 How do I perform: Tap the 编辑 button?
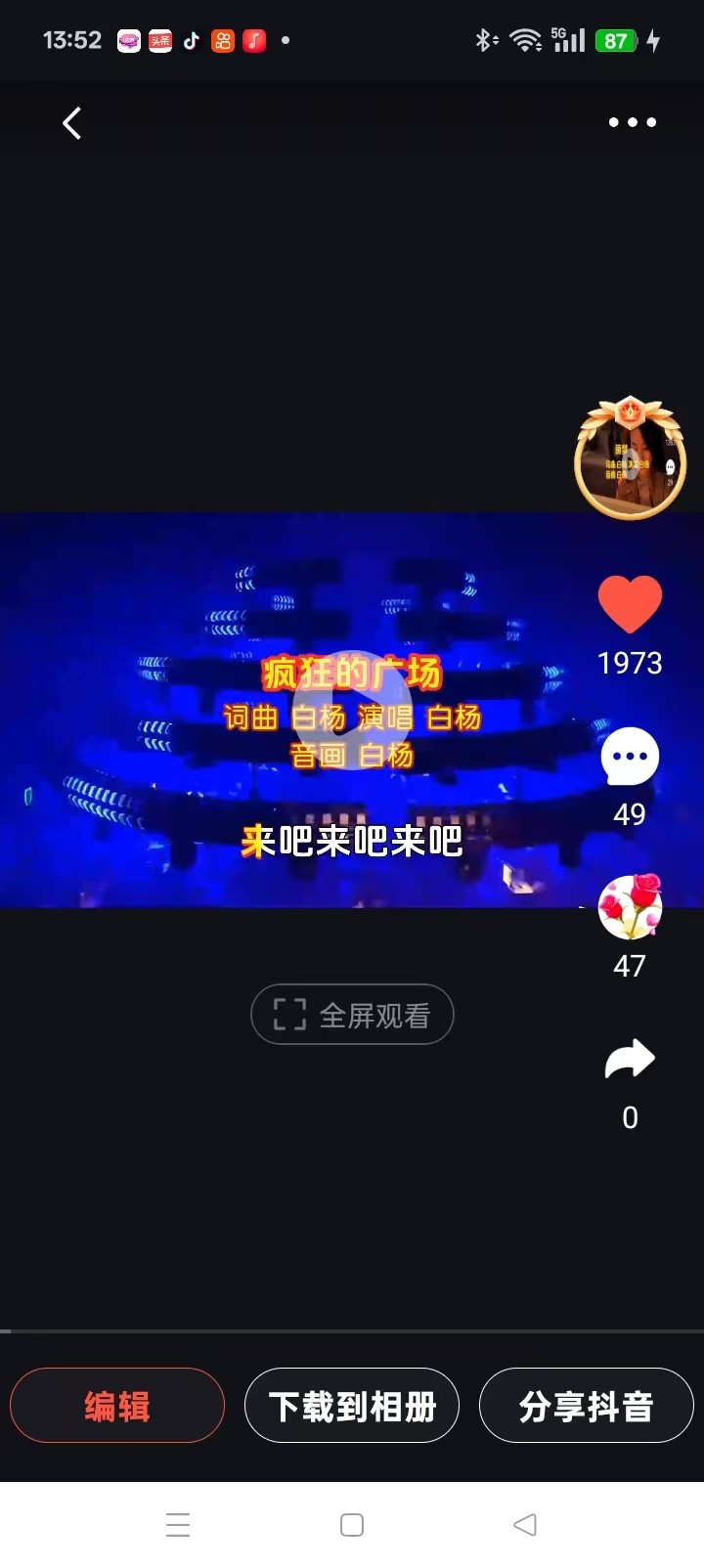point(117,1406)
